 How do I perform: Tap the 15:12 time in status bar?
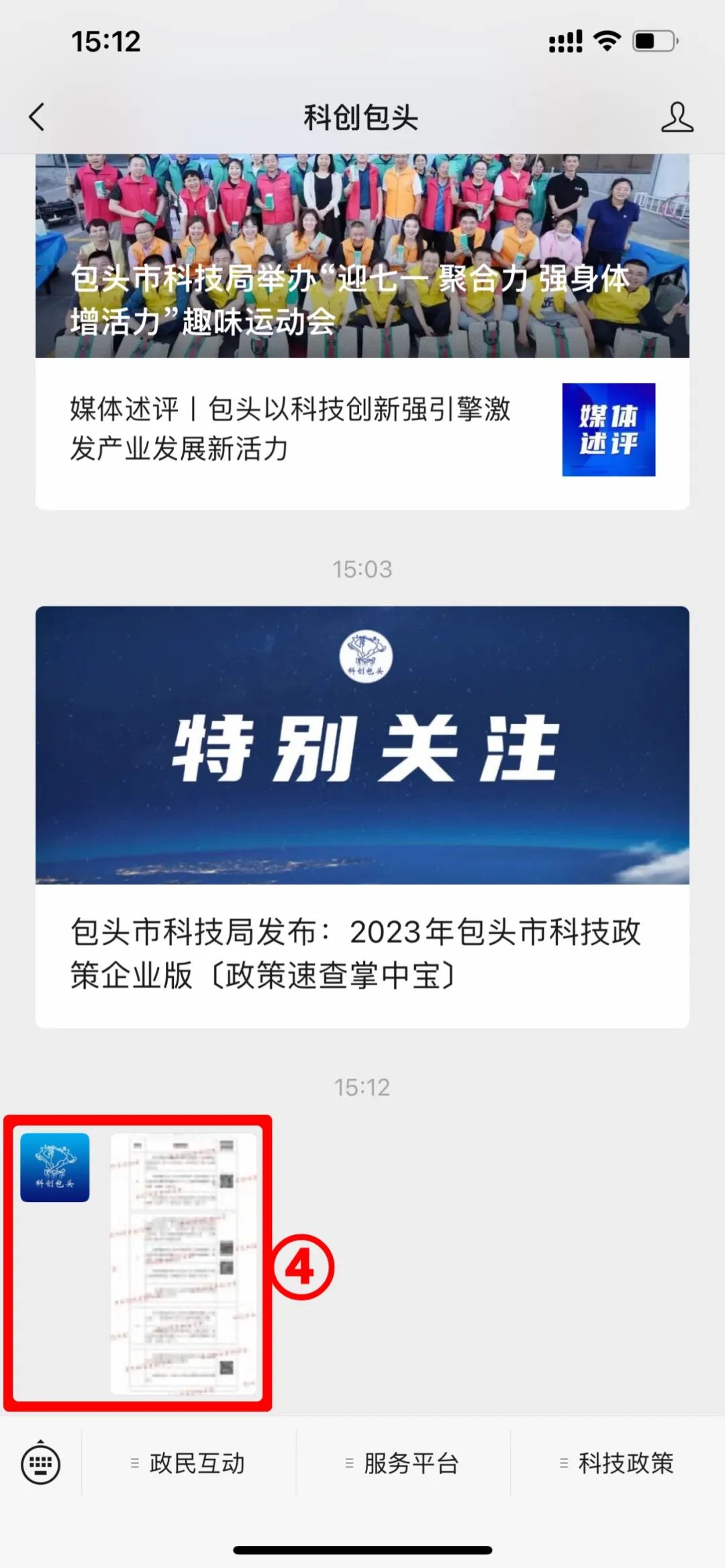click(x=107, y=42)
